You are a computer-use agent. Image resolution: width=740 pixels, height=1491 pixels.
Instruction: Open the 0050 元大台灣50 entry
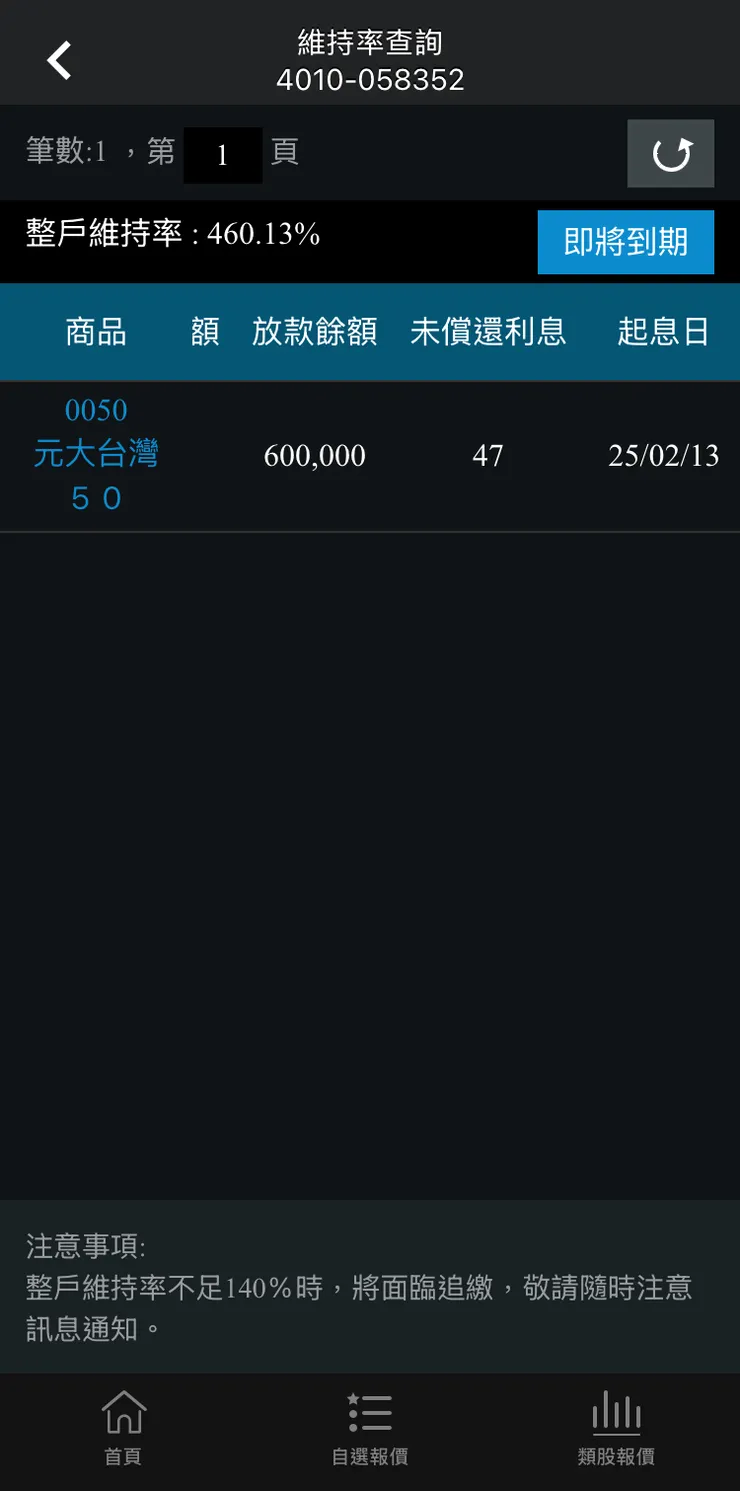pos(96,455)
